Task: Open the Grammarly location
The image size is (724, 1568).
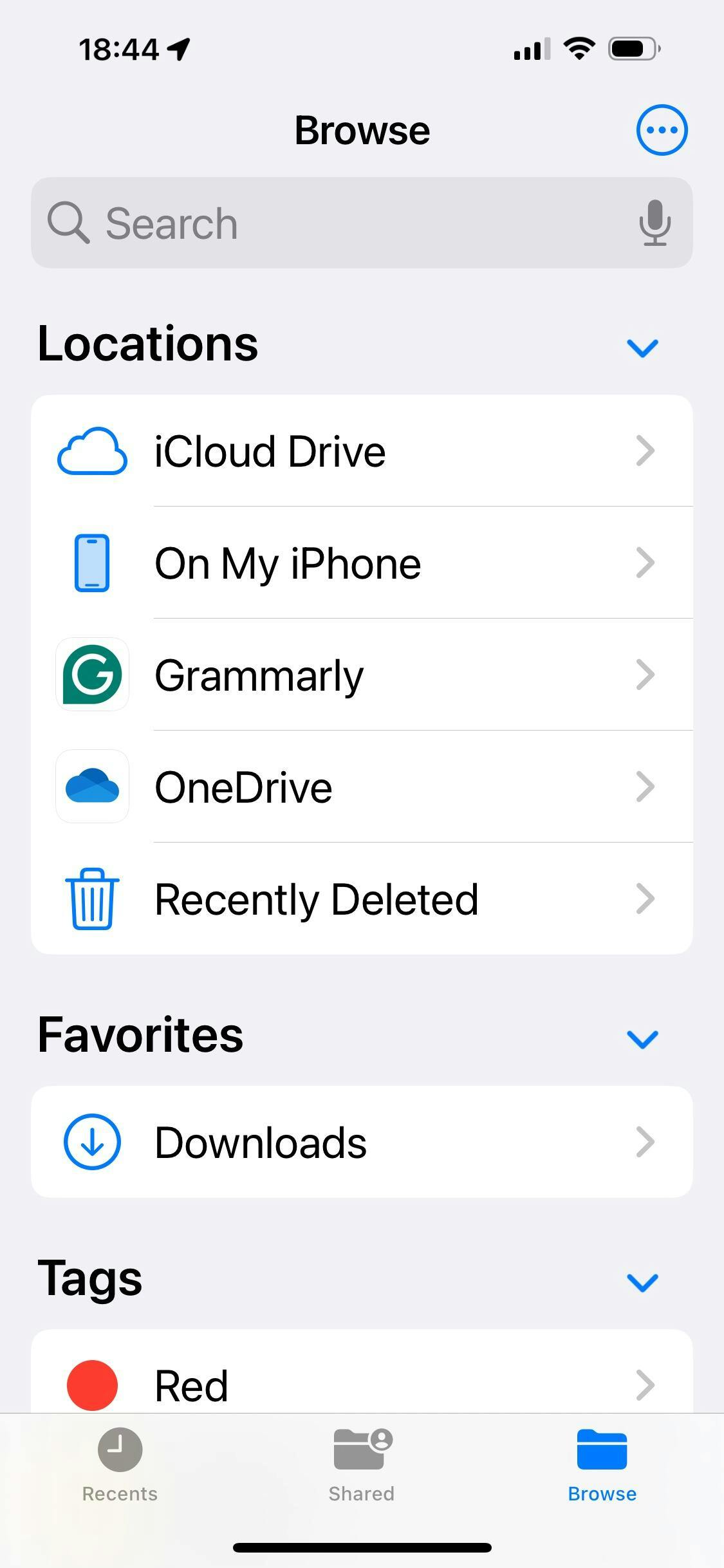Action: pos(362,675)
